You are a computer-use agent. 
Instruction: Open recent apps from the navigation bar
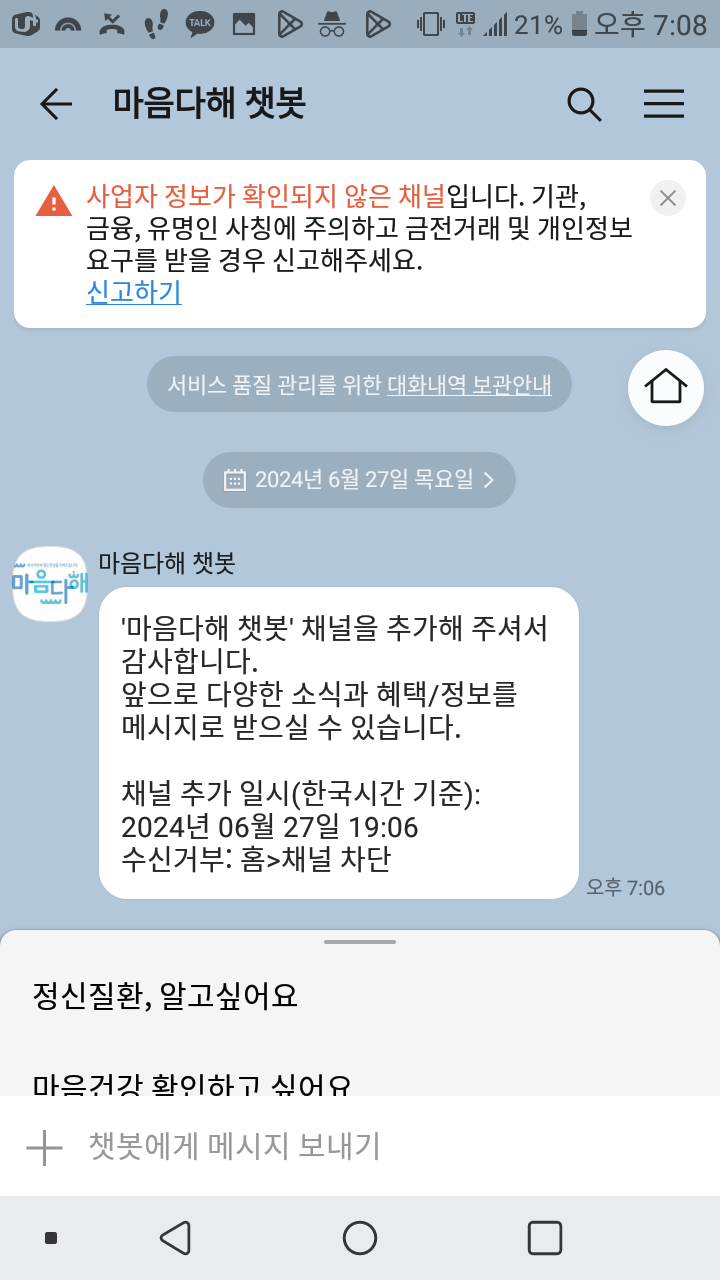pos(545,1238)
